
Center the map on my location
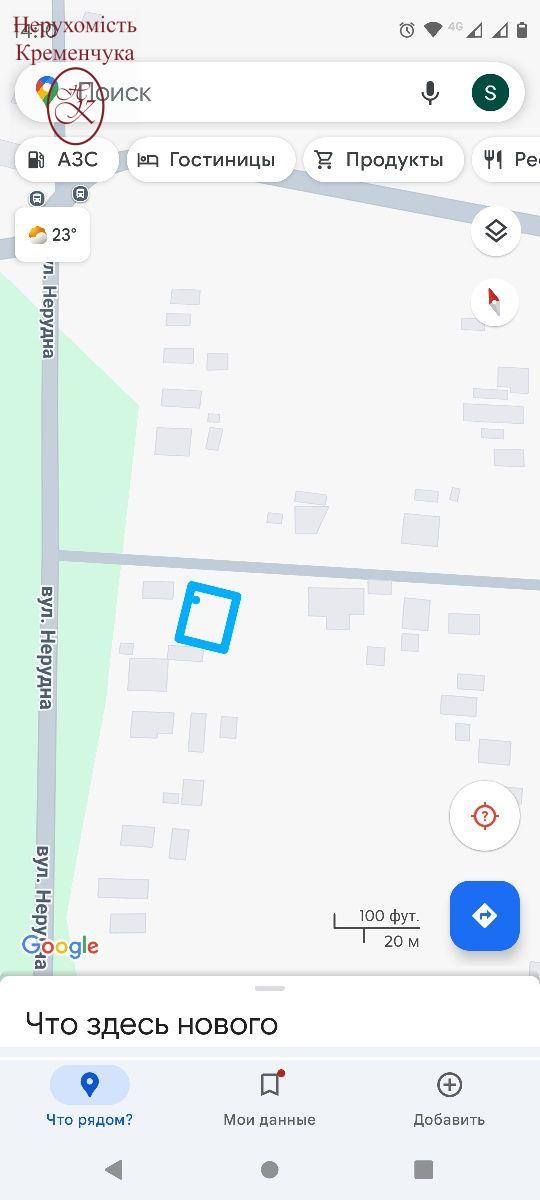click(x=485, y=816)
